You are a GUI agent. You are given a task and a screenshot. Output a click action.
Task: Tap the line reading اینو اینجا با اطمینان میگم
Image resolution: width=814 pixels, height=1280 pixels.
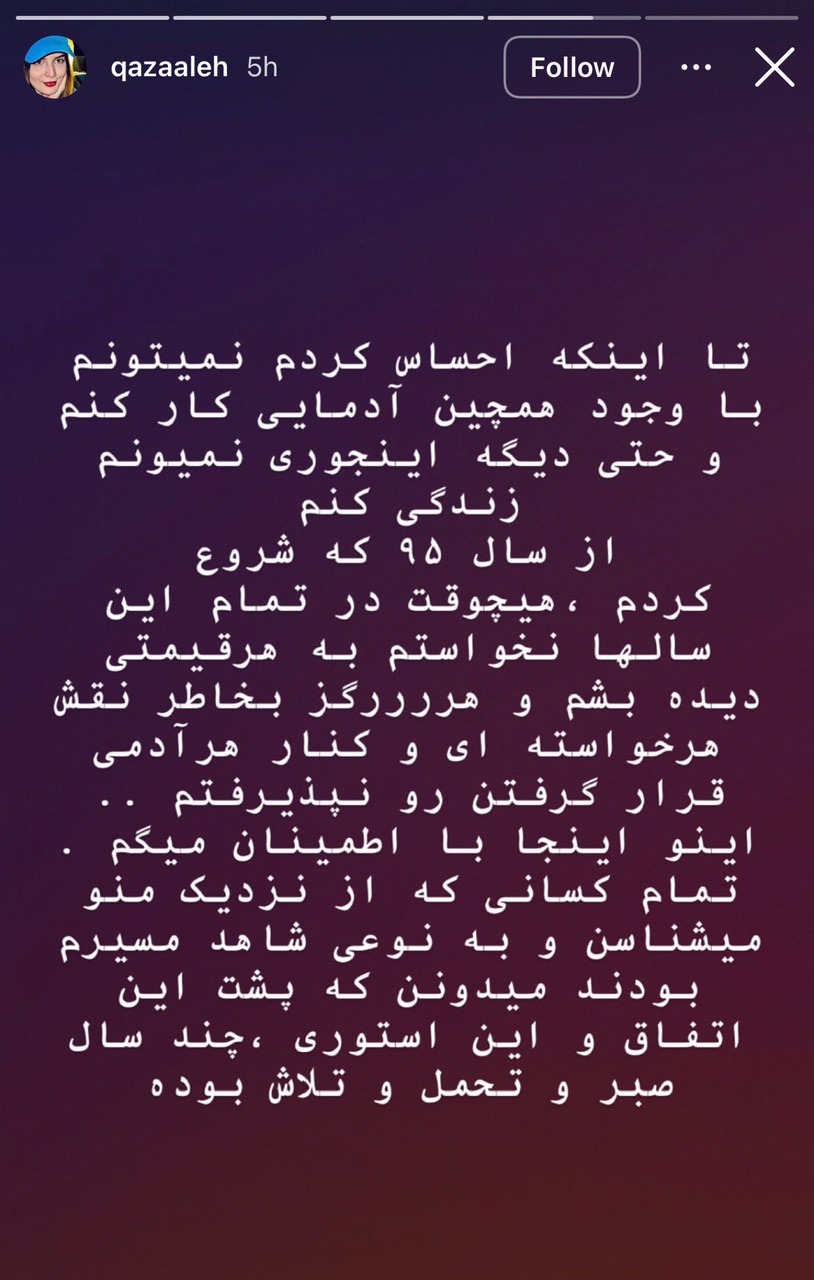pyautogui.click(x=407, y=843)
